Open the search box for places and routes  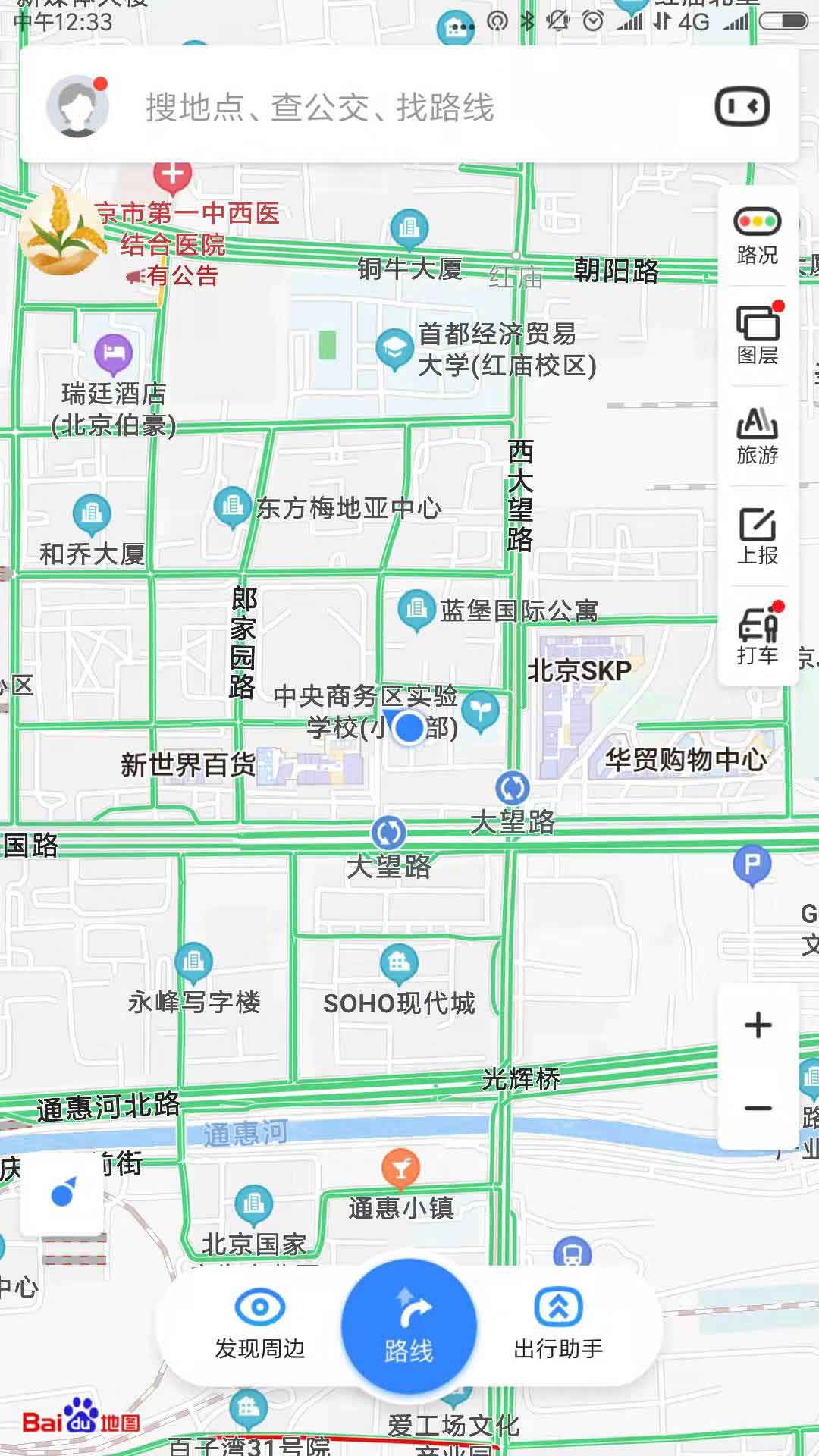(379, 107)
